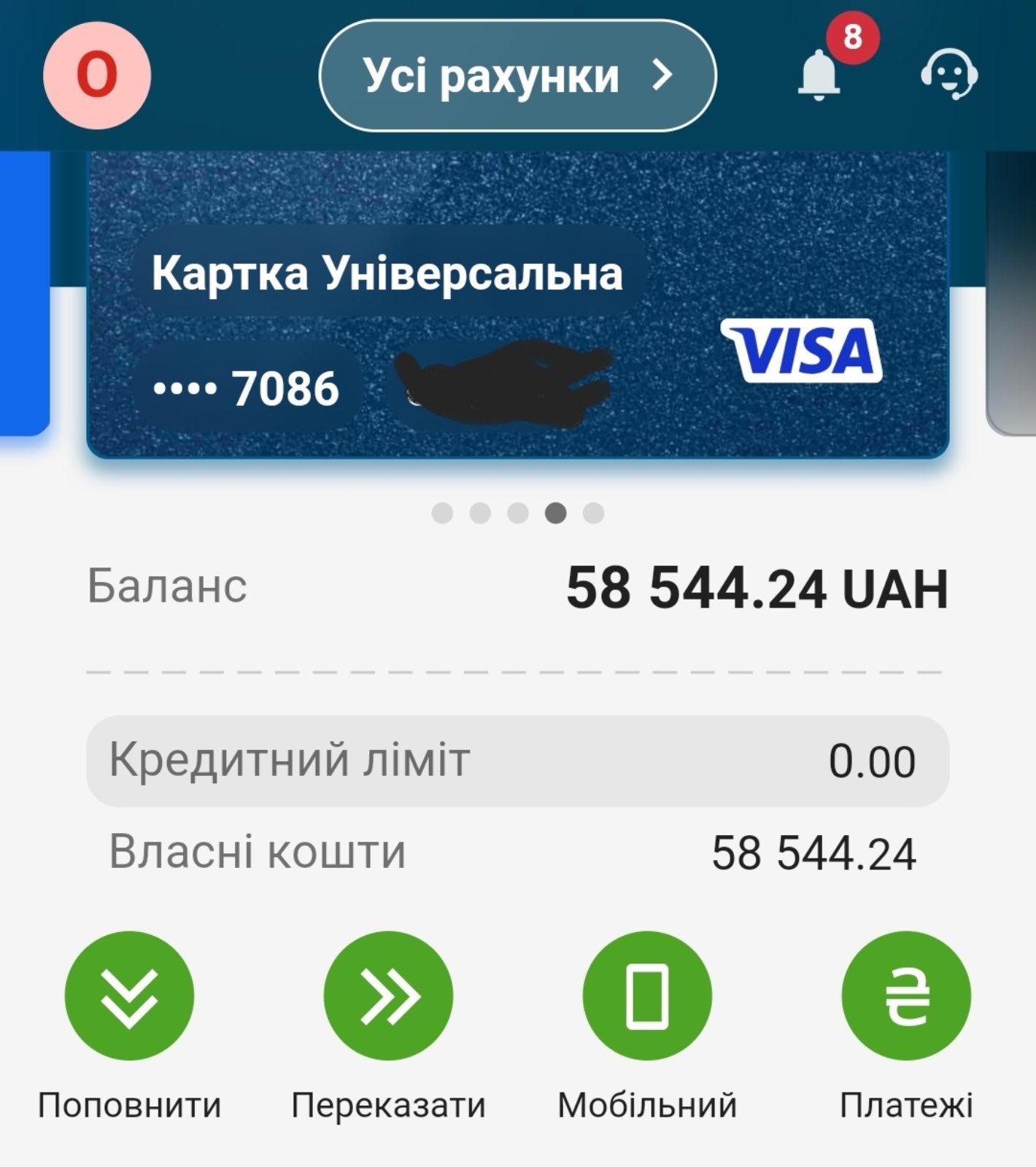This screenshot has height=1167, width=1036.
Task: Open the notifications bell
Action: [819, 75]
